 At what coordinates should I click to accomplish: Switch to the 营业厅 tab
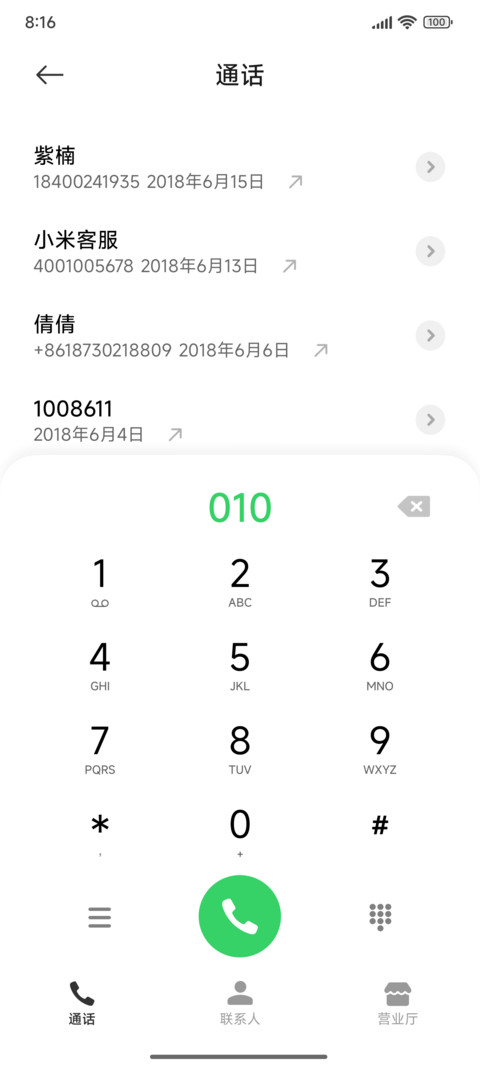click(398, 1003)
